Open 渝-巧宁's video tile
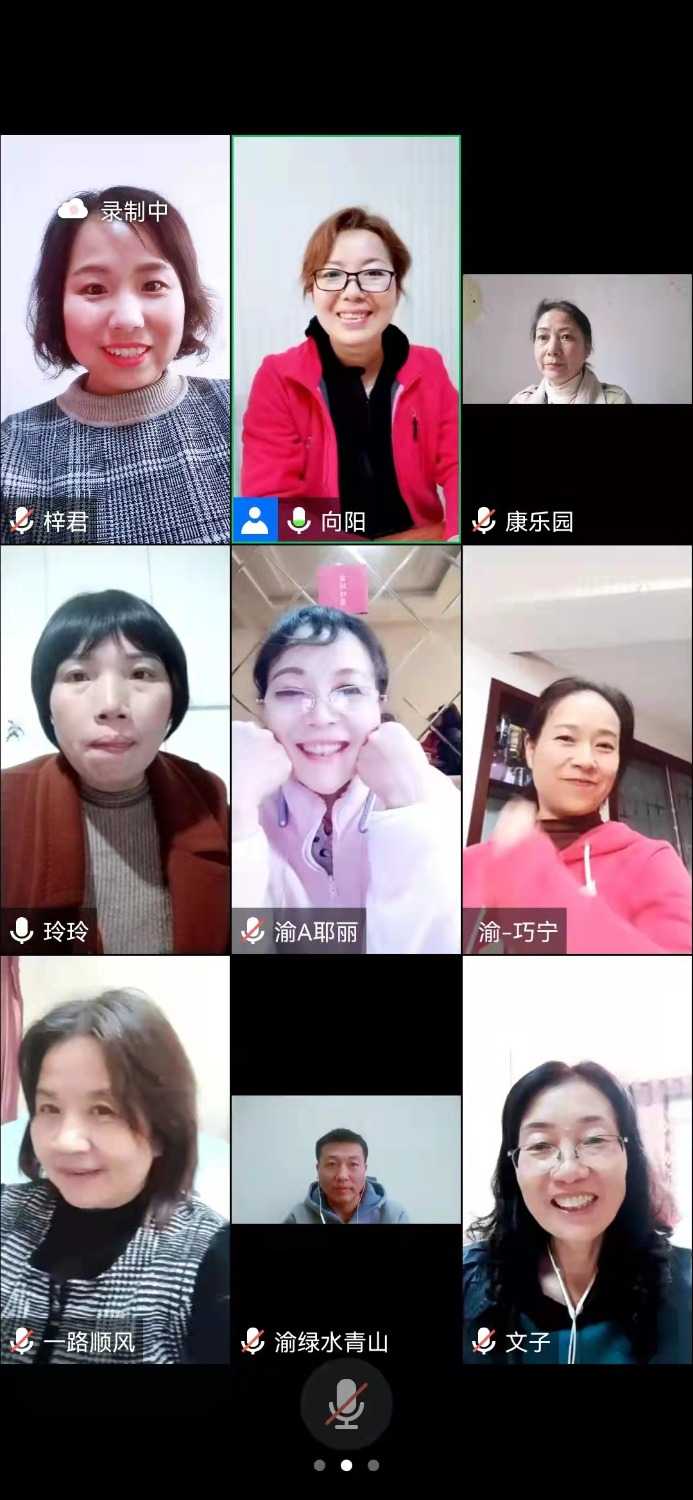 point(577,750)
